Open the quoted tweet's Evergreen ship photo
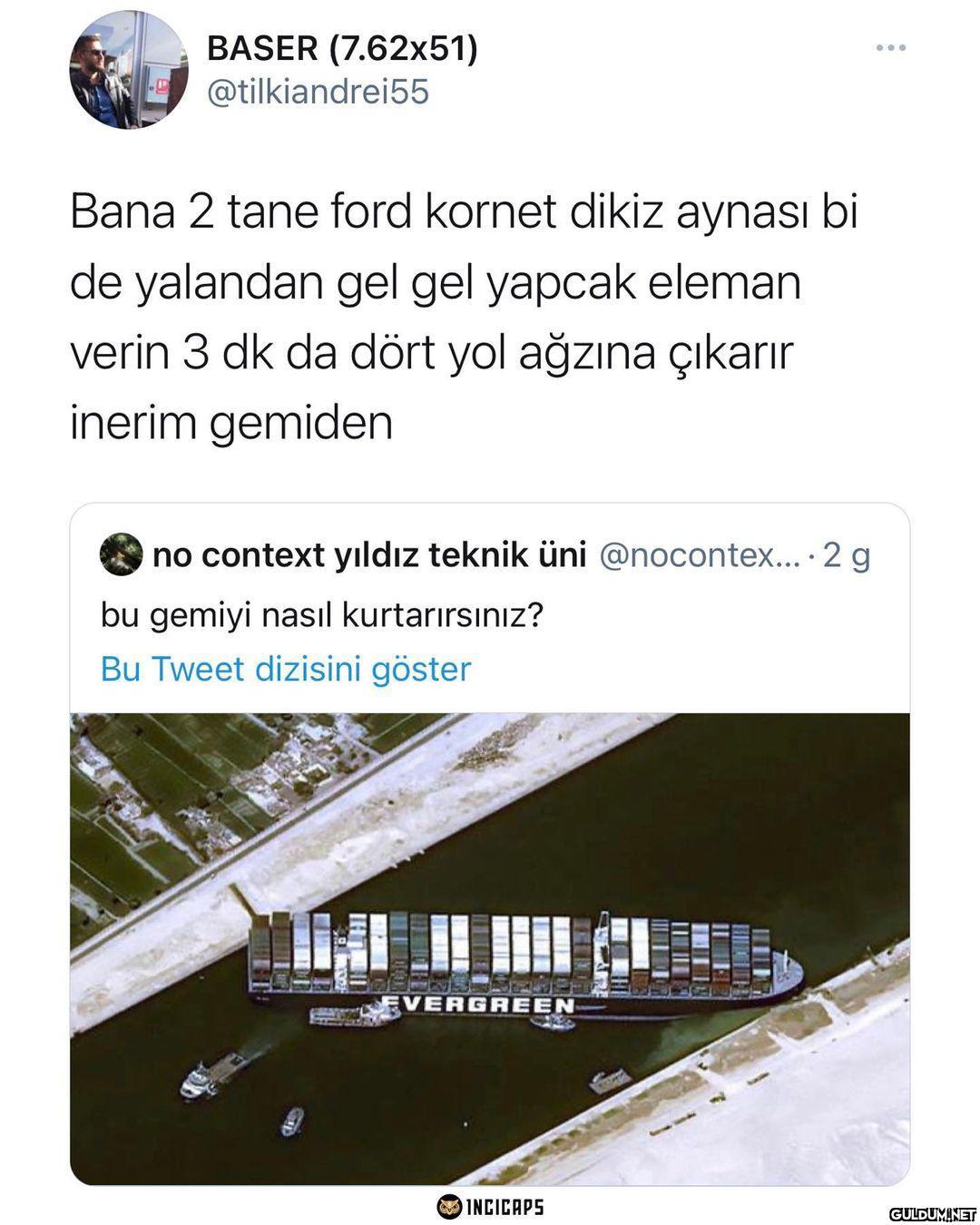This screenshot has width=980, height=1225. tap(490, 948)
